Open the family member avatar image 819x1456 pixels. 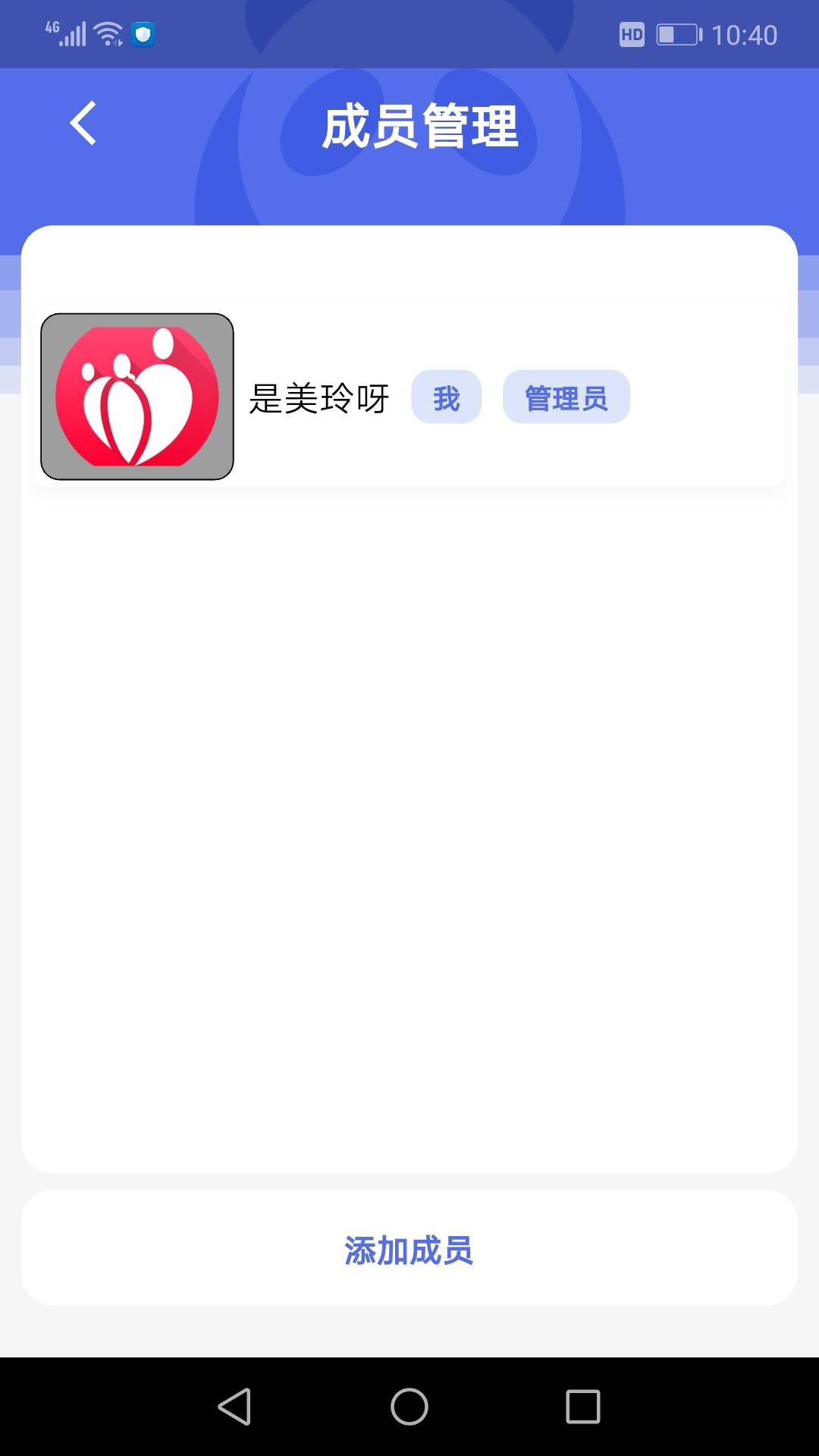[x=137, y=397]
